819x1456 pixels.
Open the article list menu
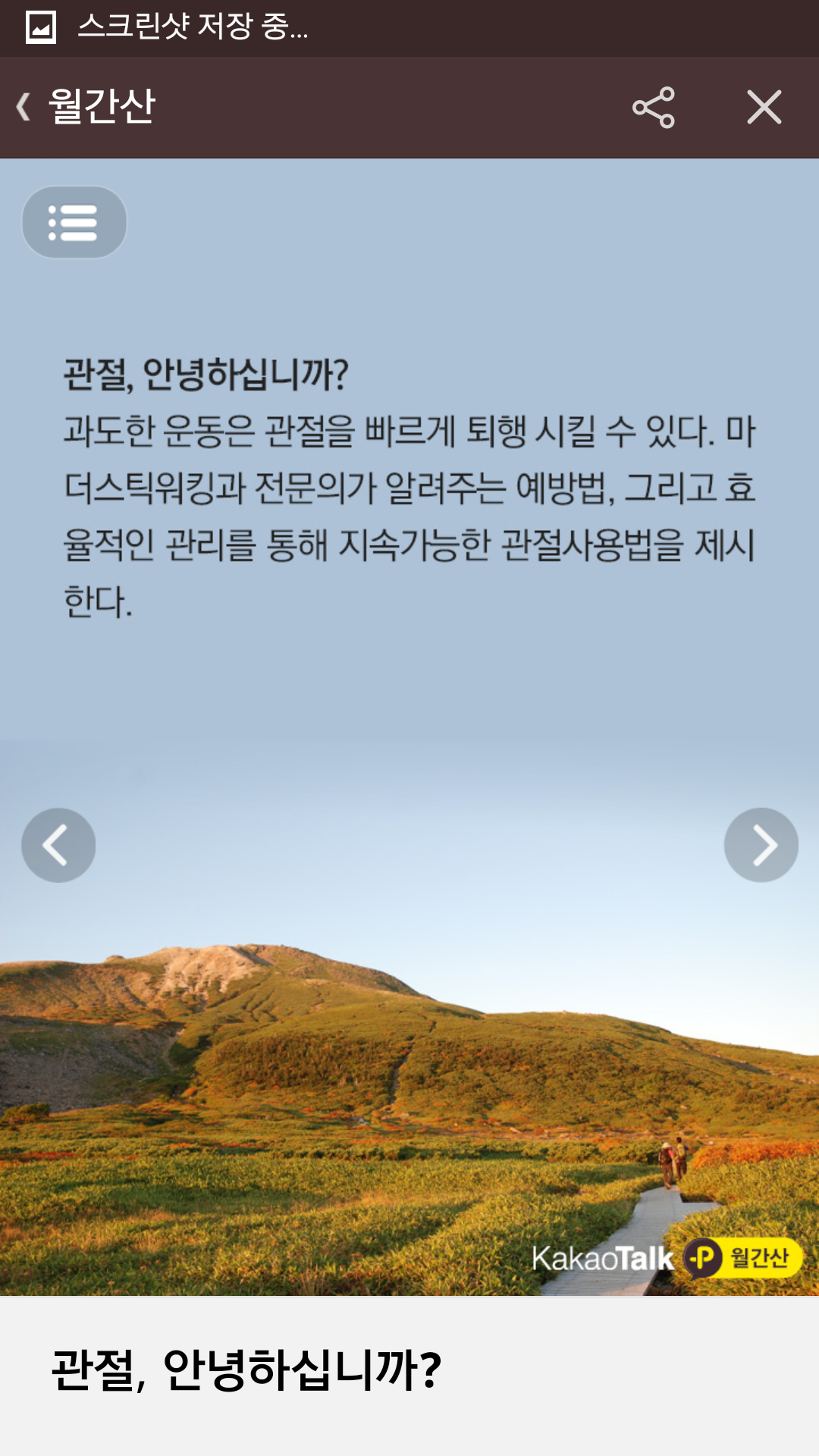point(74,222)
